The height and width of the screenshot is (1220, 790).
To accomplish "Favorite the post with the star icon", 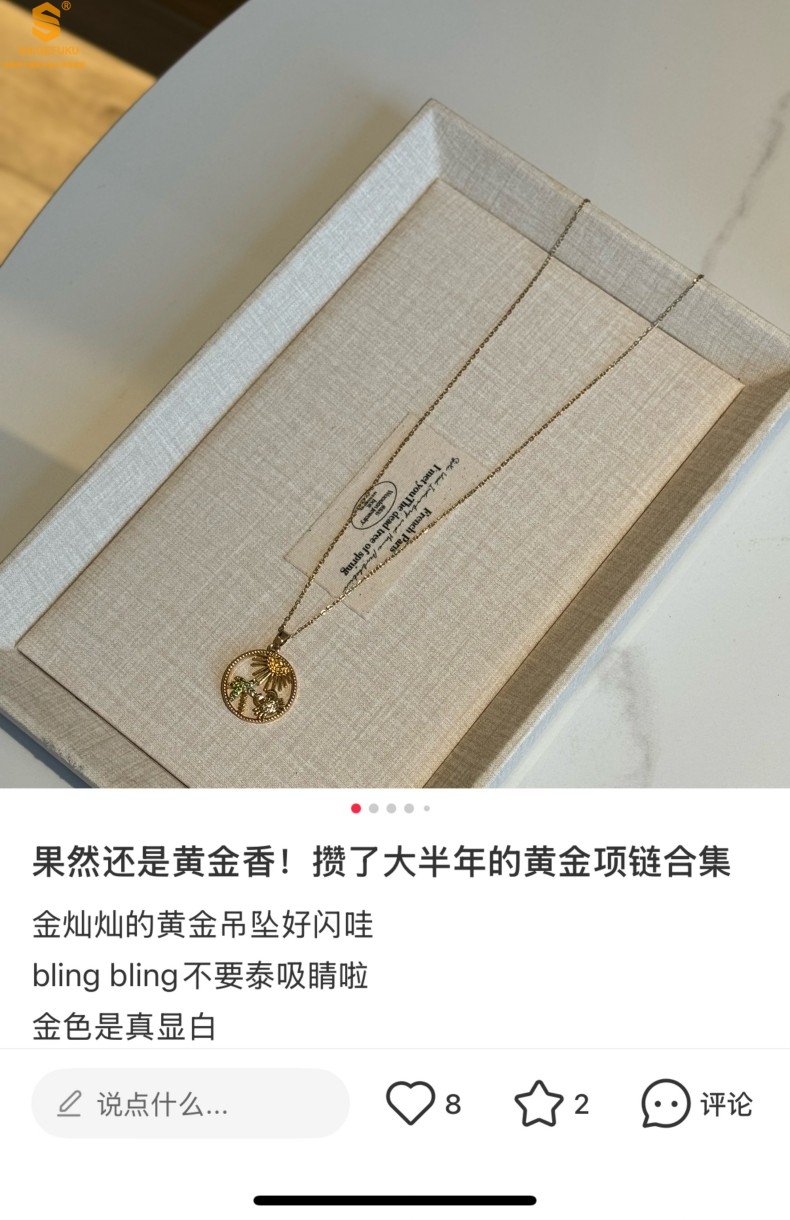I will pyautogui.click(x=539, y=1104).
